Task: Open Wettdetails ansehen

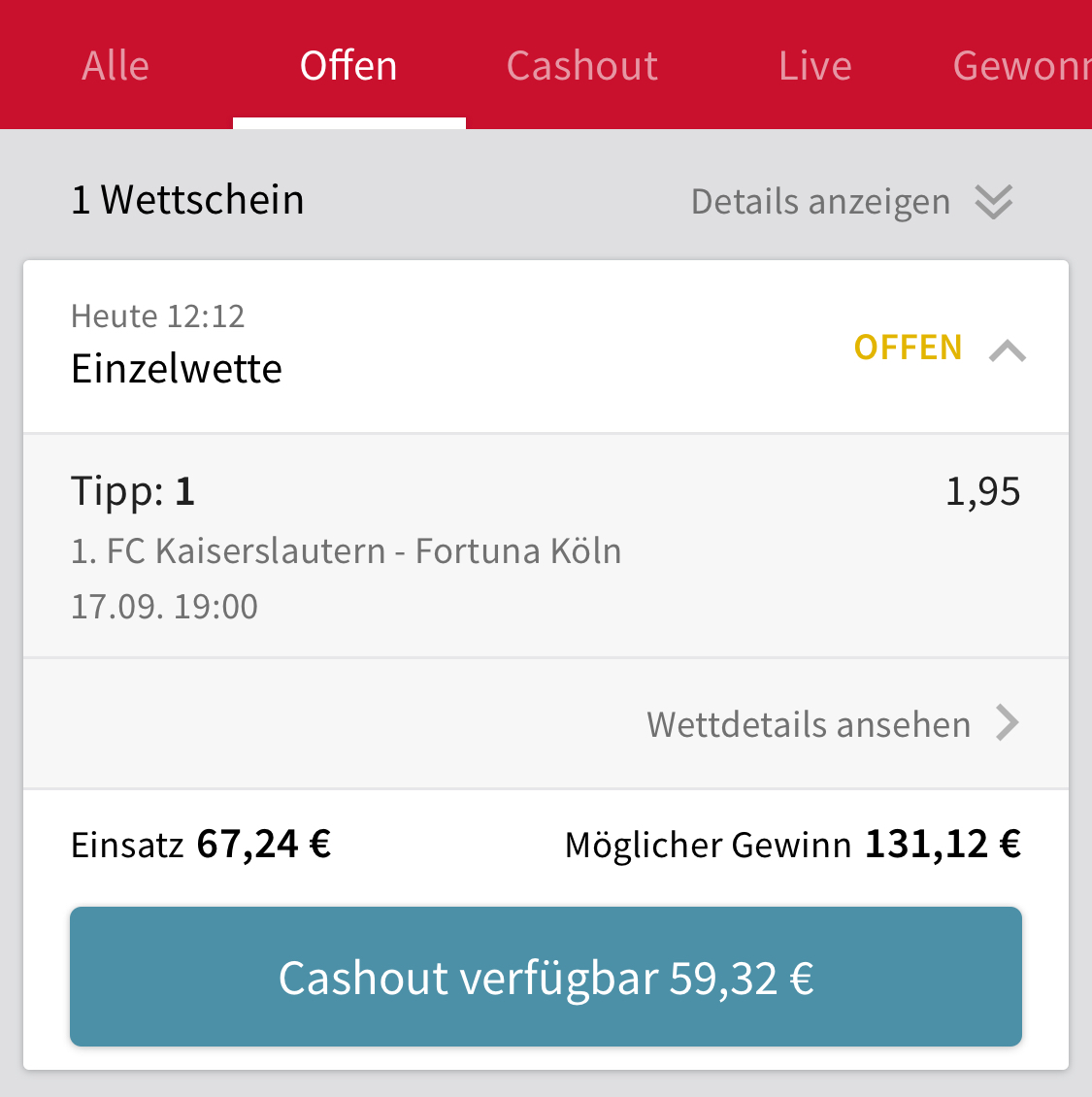Action: pos(832,724)
